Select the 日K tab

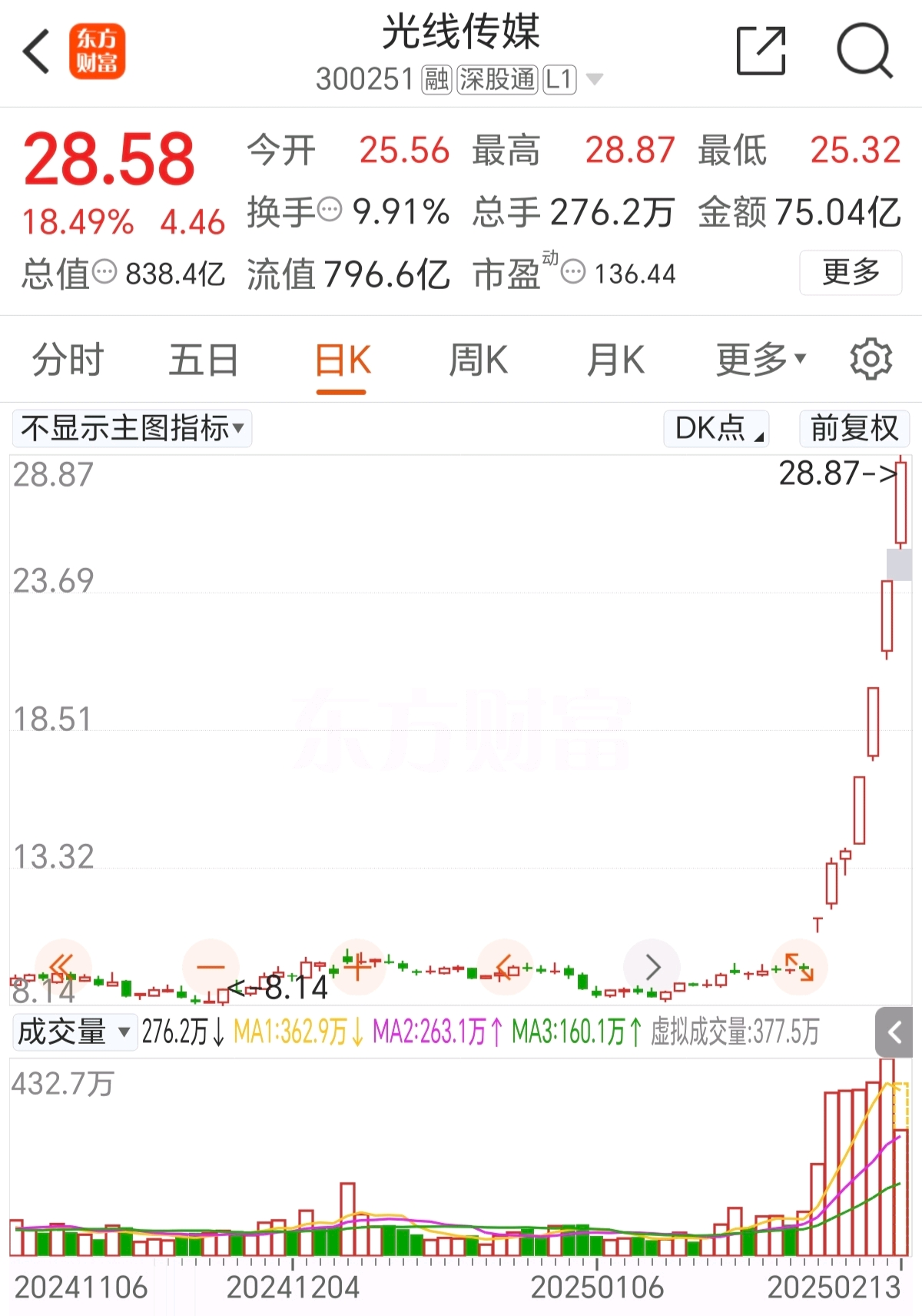[x=342, y=360]
